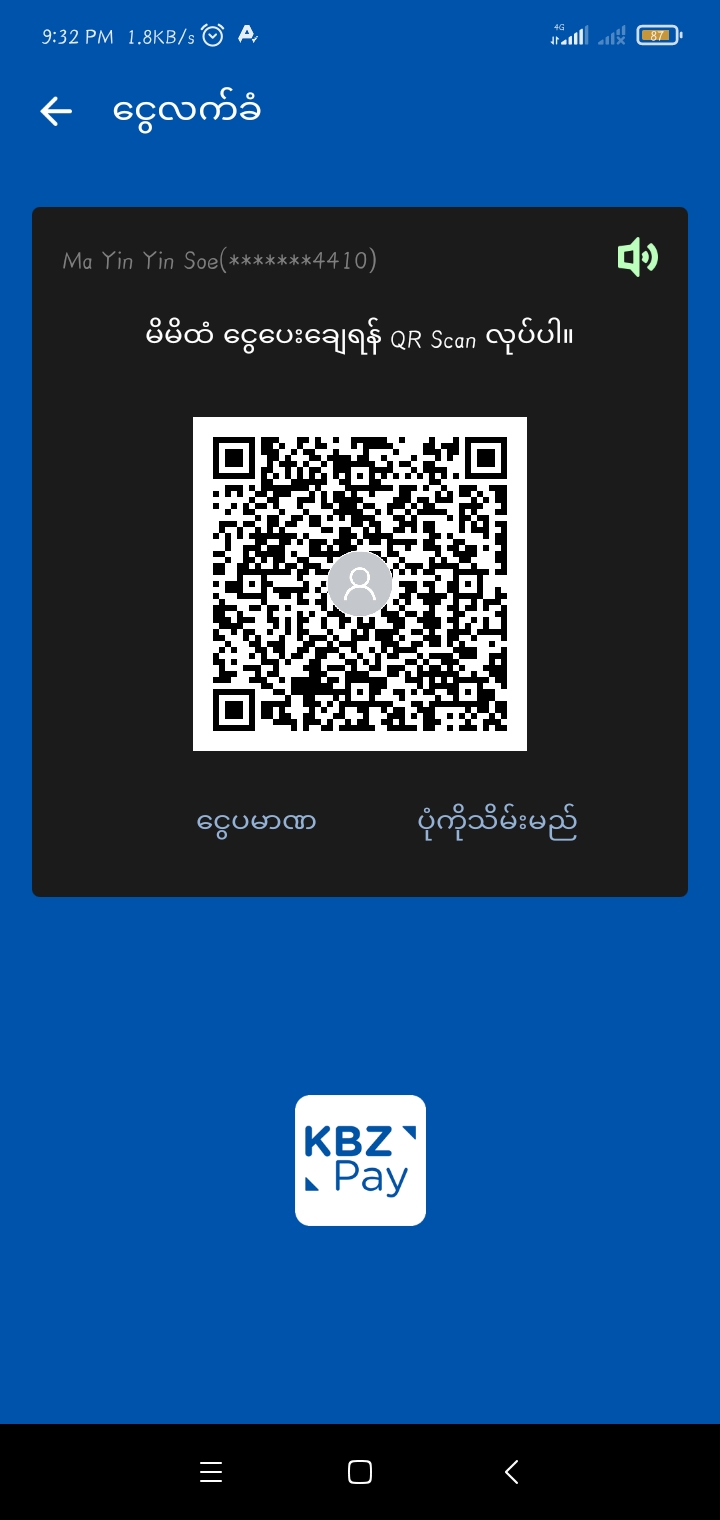Open recent apps from navigation bar
Screen dimensions: 720x1520
click(211, 1471)
